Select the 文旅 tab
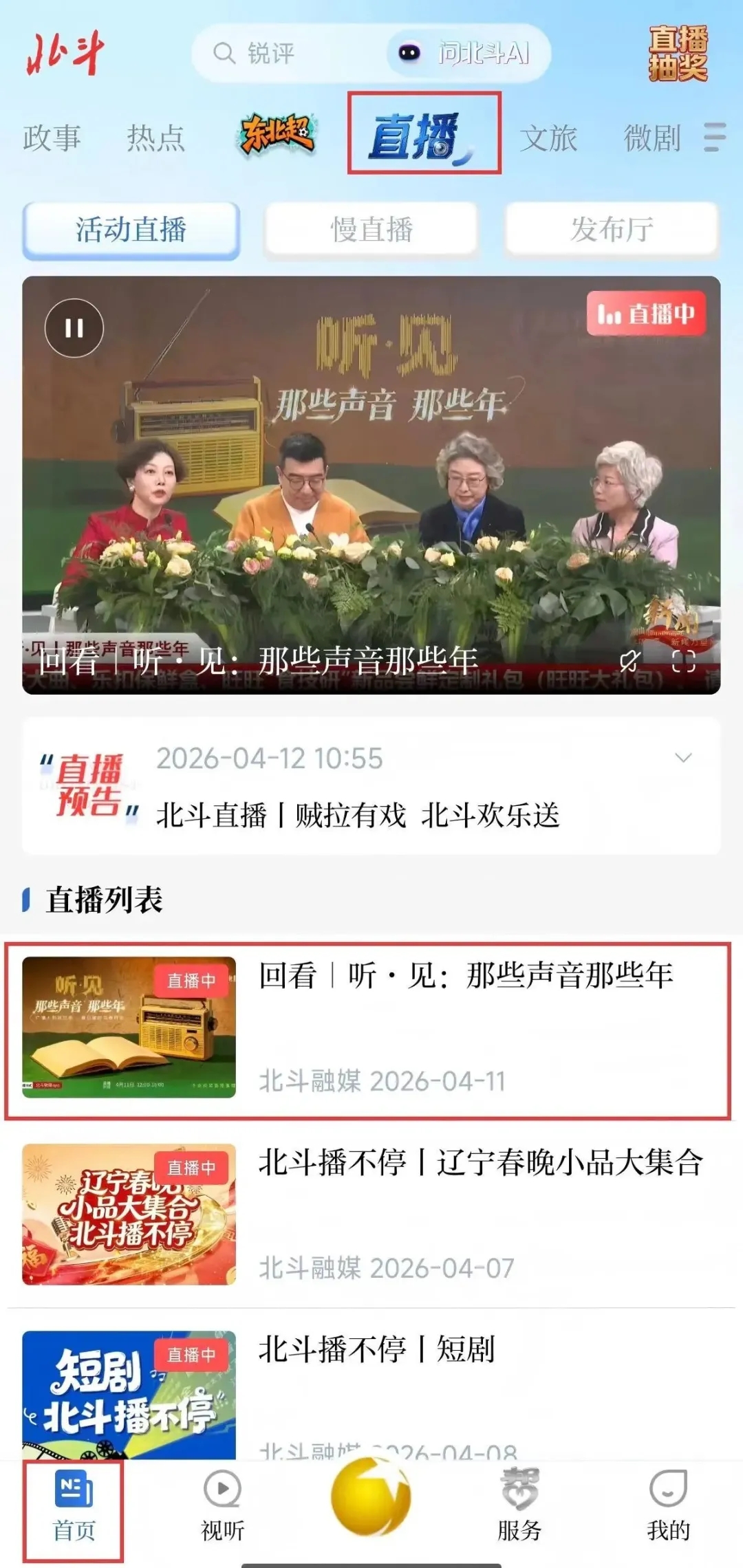This screenshot has height=1568, width=743. coord(548,138)
